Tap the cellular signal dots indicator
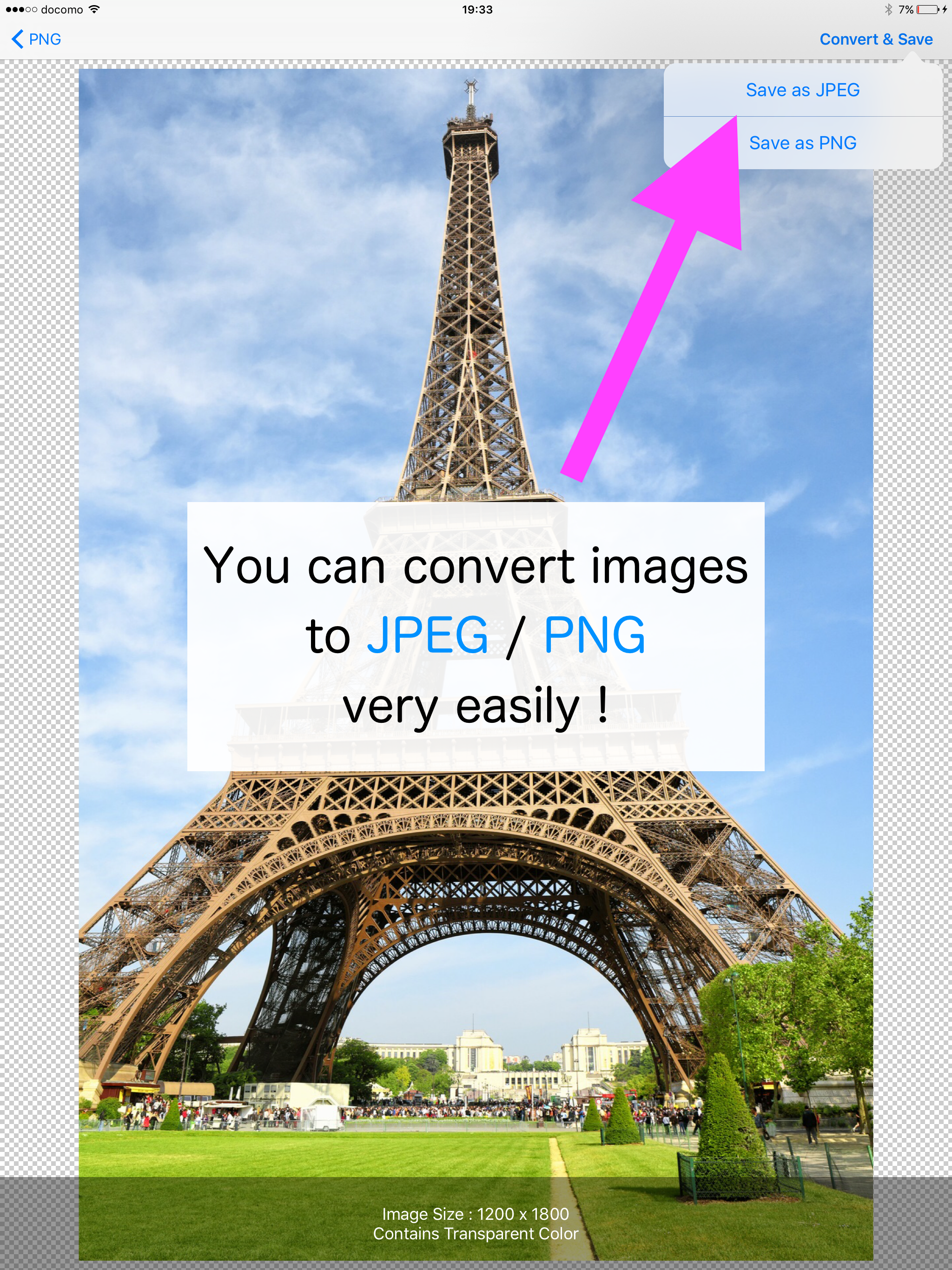The image size is (952, 1270). pos(22,9)
